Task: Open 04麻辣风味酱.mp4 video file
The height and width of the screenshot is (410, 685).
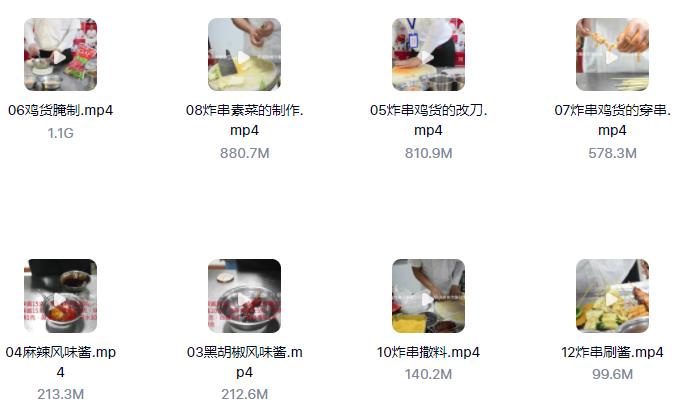Action: [x=60, y=296]
